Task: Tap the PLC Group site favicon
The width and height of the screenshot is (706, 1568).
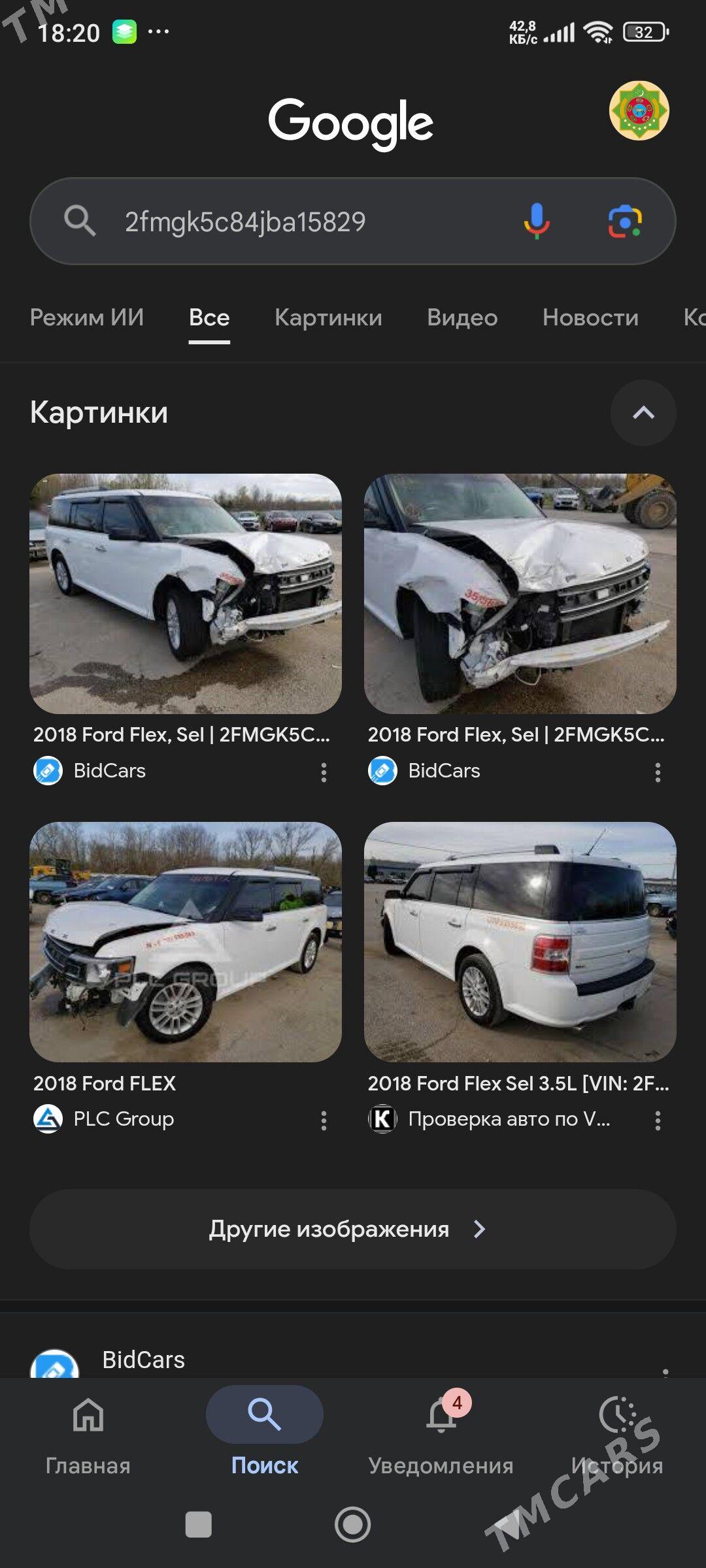Action: (48, 1119)
